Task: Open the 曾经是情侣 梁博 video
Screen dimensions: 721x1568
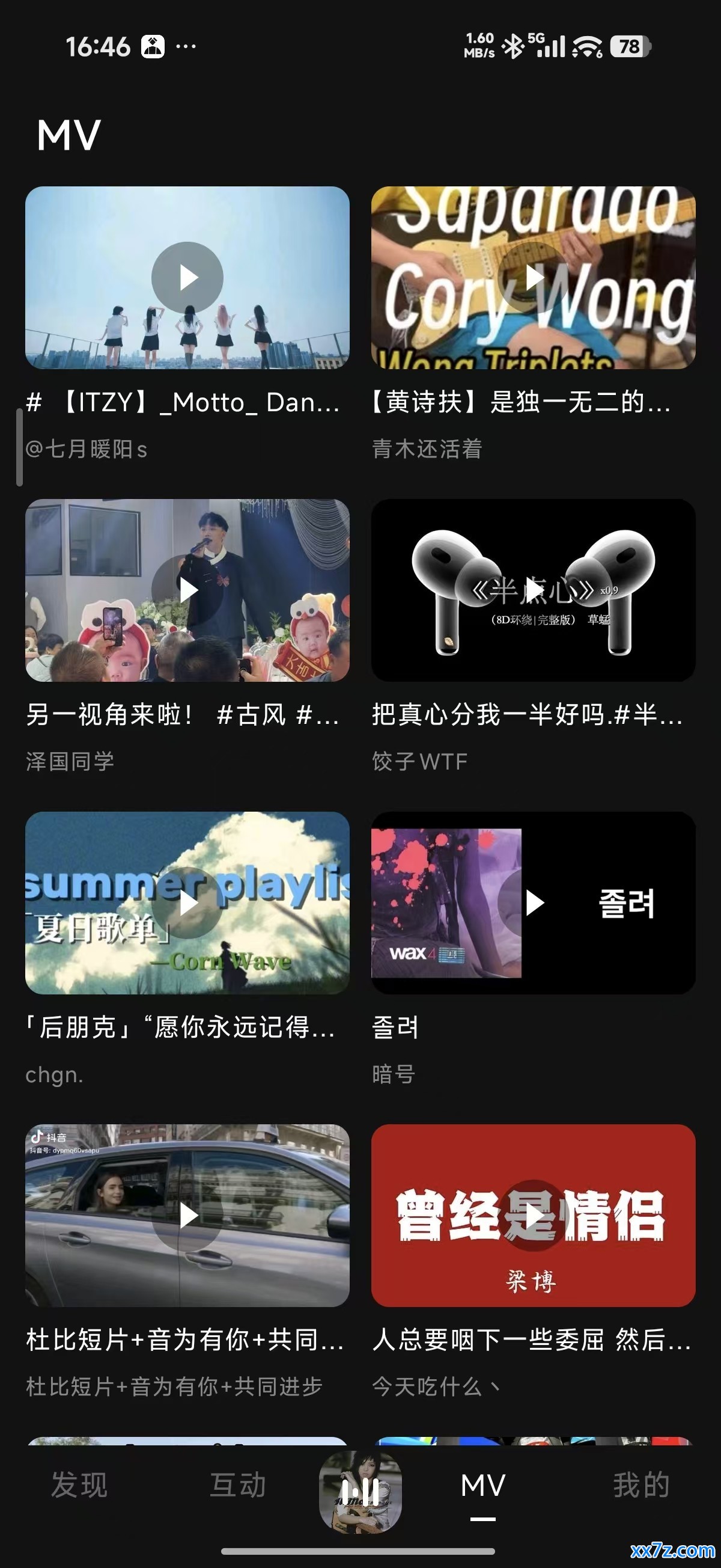Action: 533,1216
